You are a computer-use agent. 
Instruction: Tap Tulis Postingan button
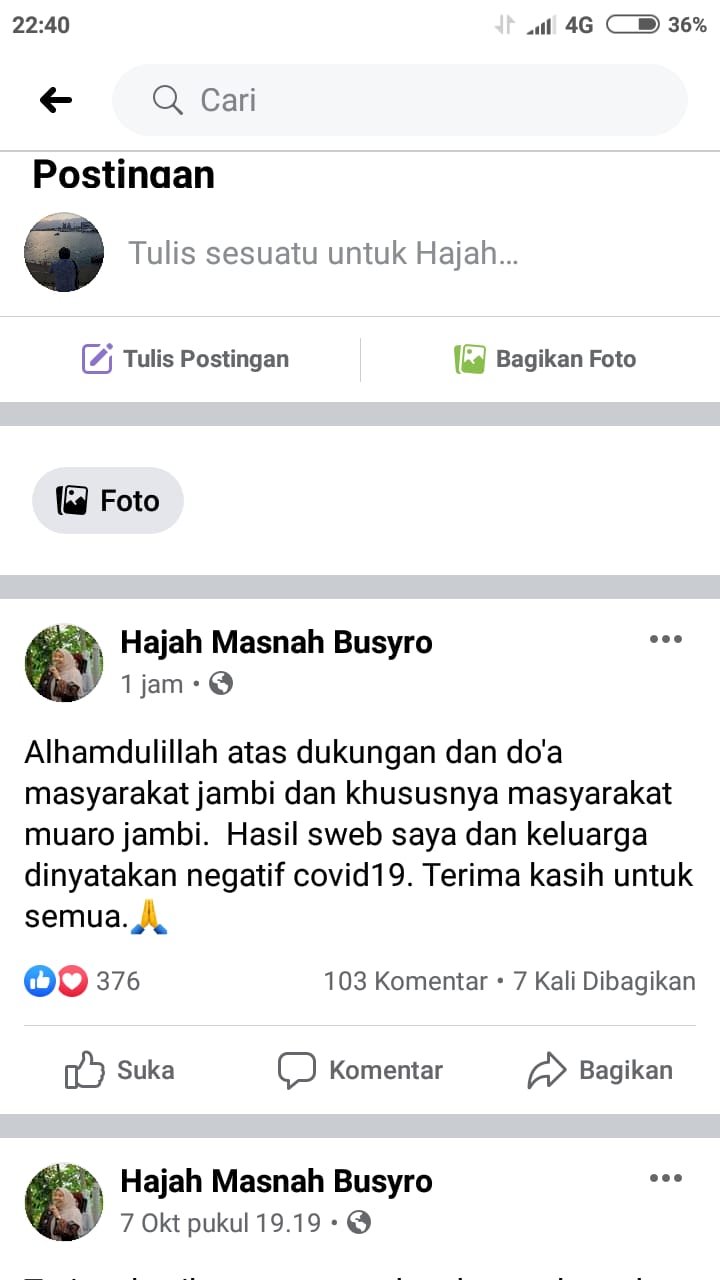(185, 359)
